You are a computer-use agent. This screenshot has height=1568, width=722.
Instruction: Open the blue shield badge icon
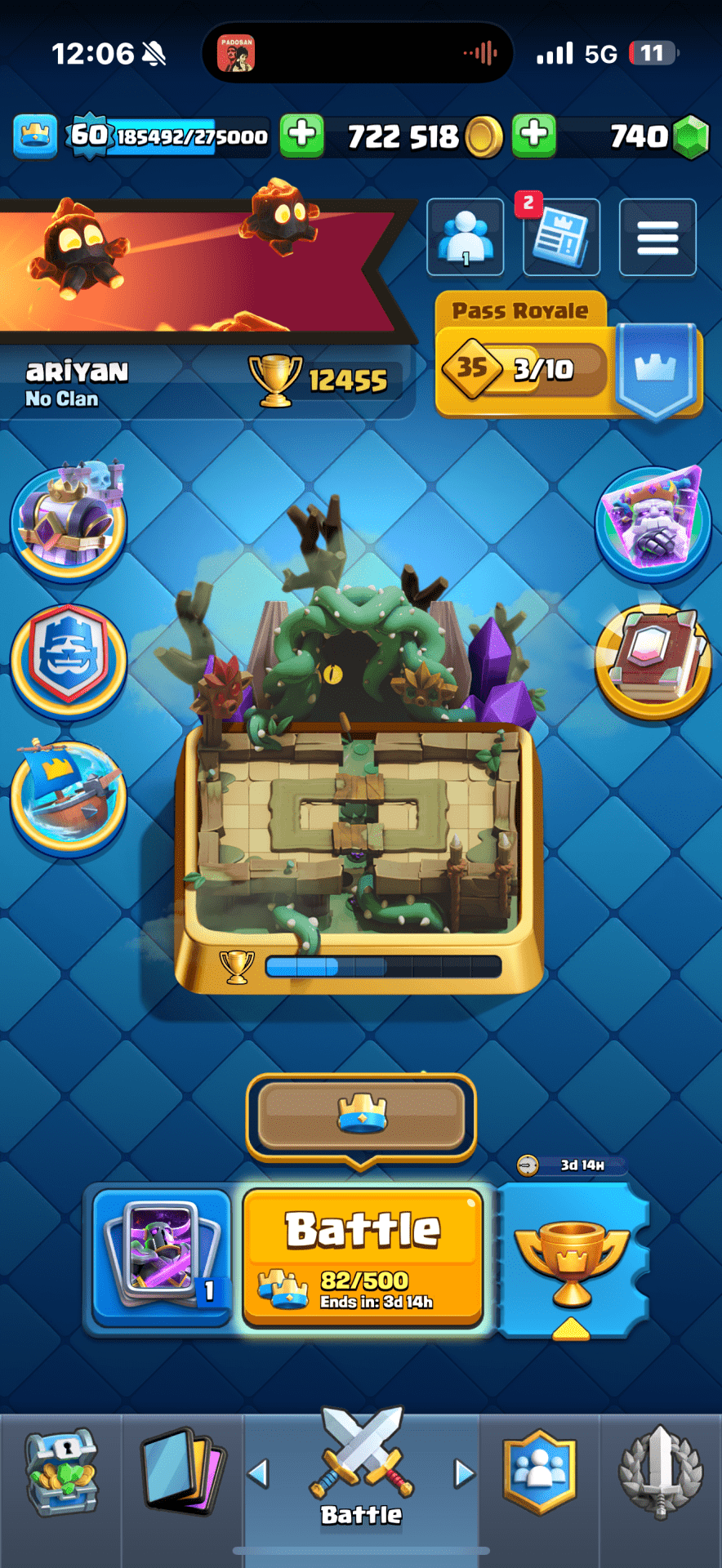69,661
